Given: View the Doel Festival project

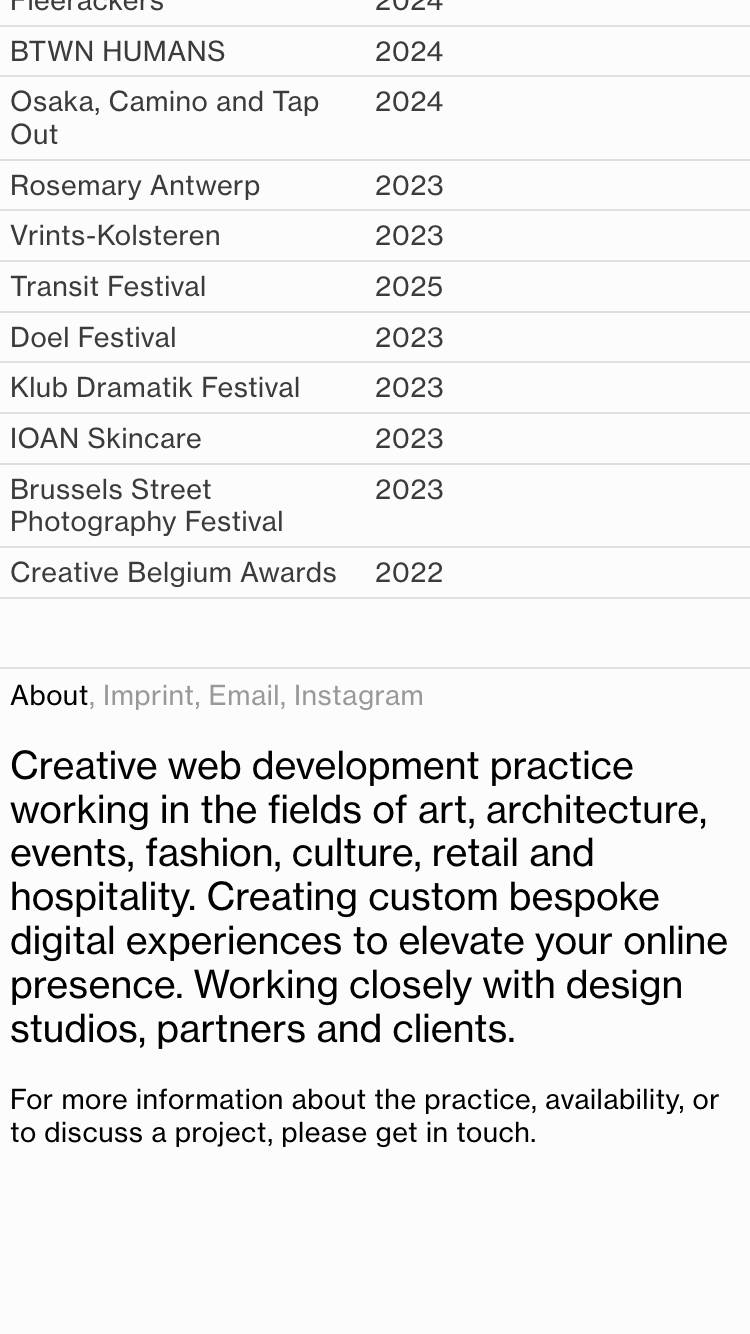Looking at the screenshot, I should point(375,338).
